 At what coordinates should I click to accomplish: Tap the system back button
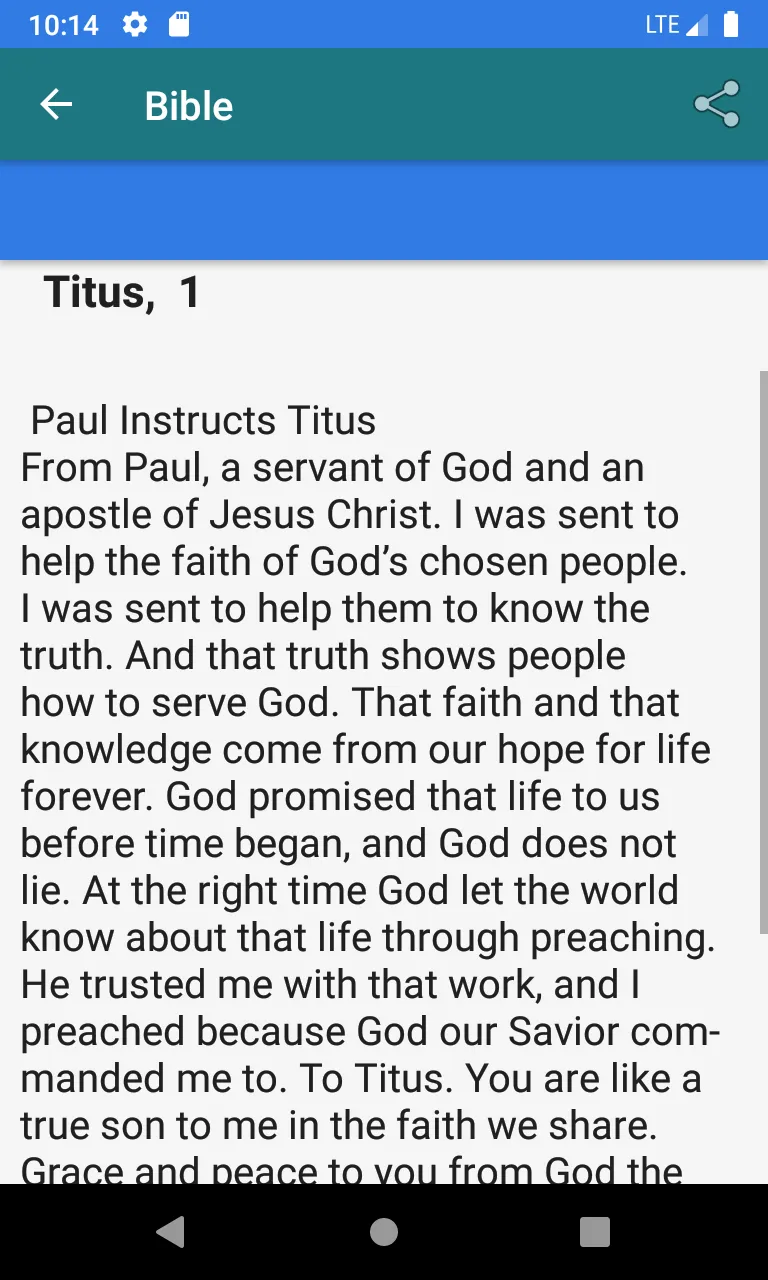[x=171, y=1232]
